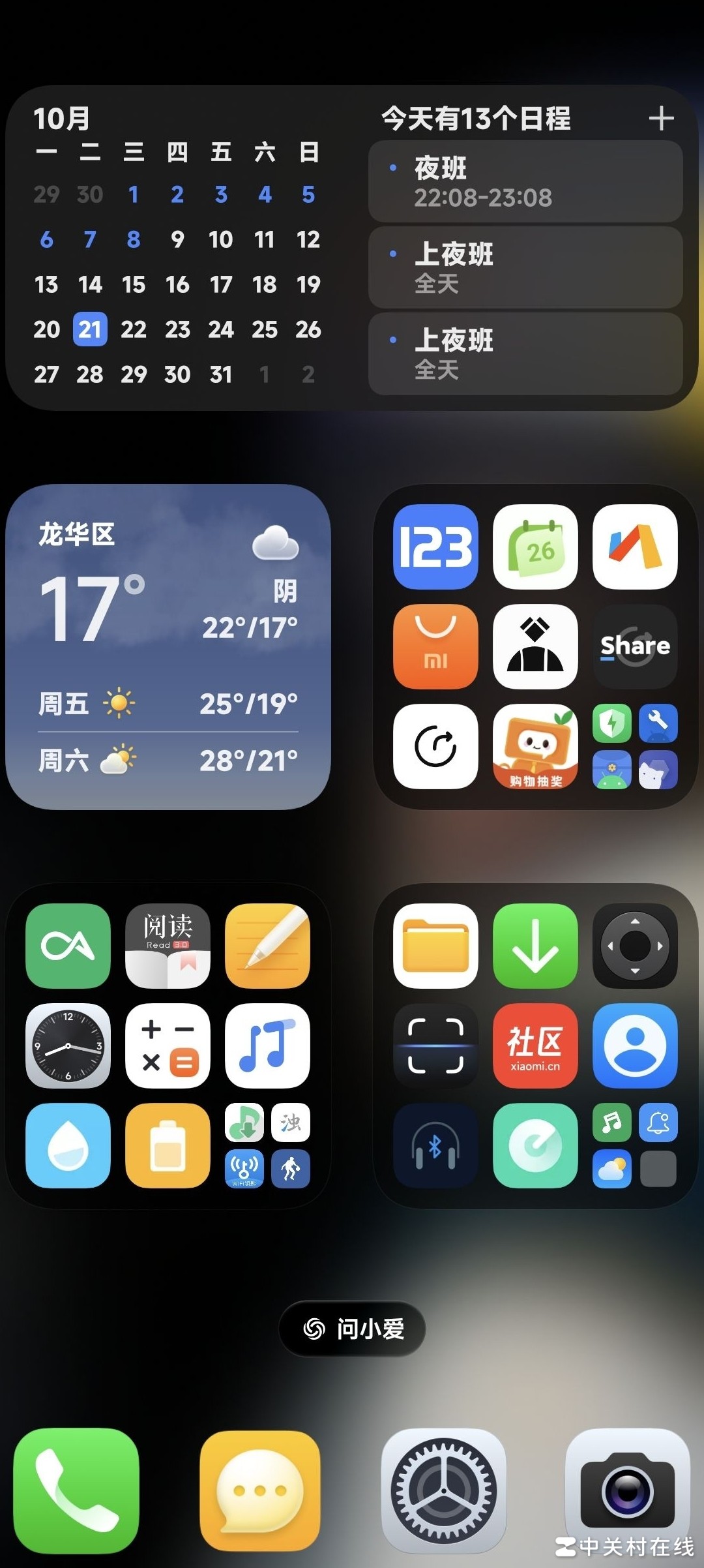Open the 阅读 Read 3.0 app

coord(168,946)
